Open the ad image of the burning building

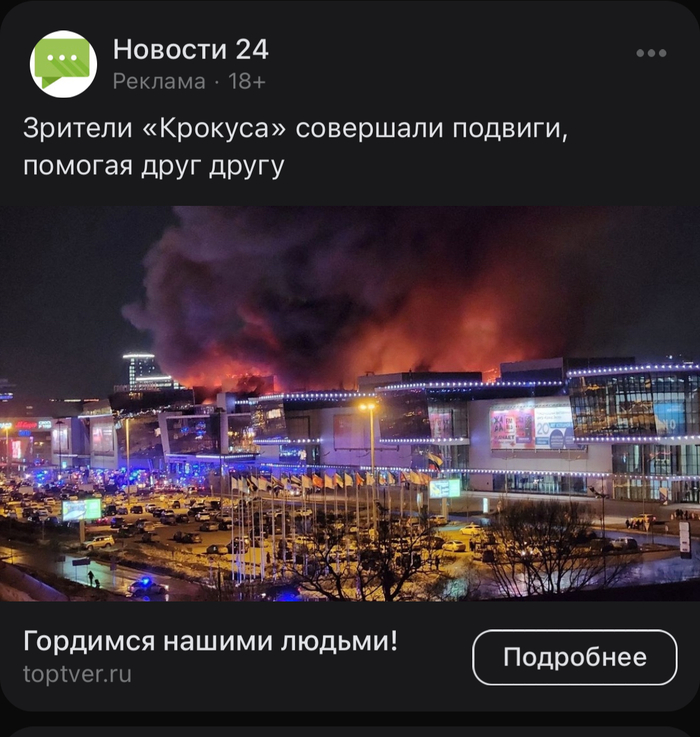[350, 403]
